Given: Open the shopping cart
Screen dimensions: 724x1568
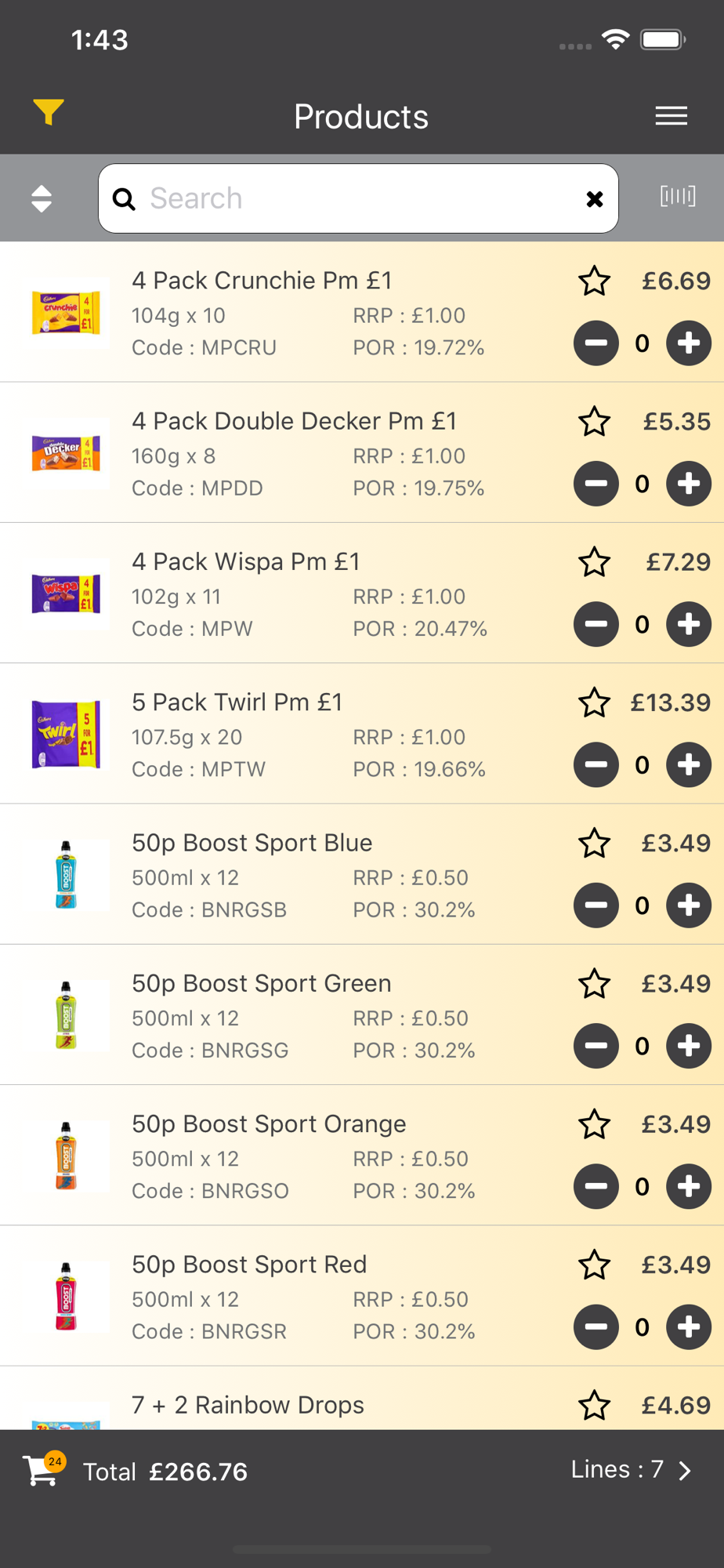Looking at the screenshot, I should tap(43, 1470).
